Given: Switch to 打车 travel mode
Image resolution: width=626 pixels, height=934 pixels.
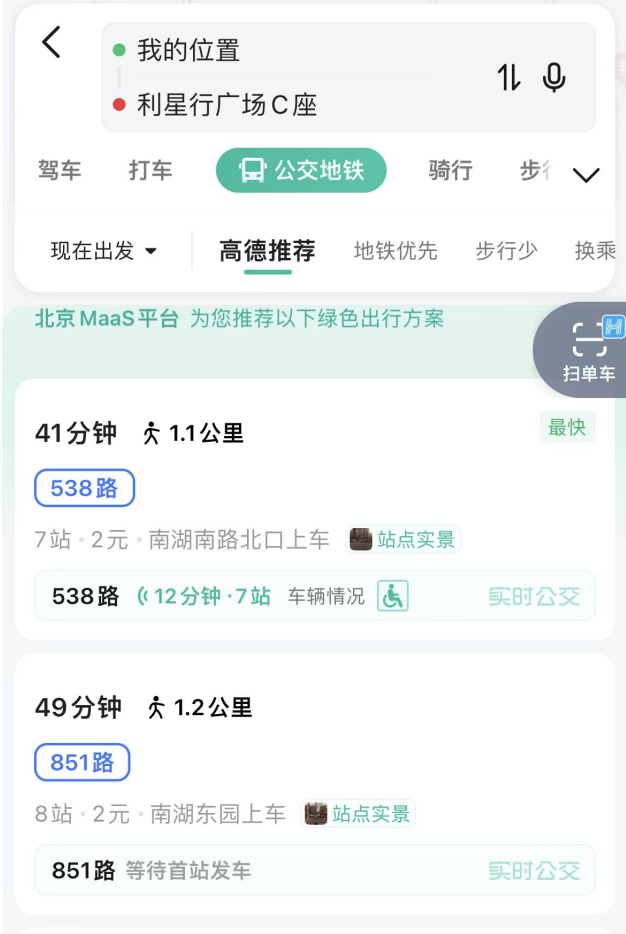Looking at the screenshot, I should pos(150,171).
